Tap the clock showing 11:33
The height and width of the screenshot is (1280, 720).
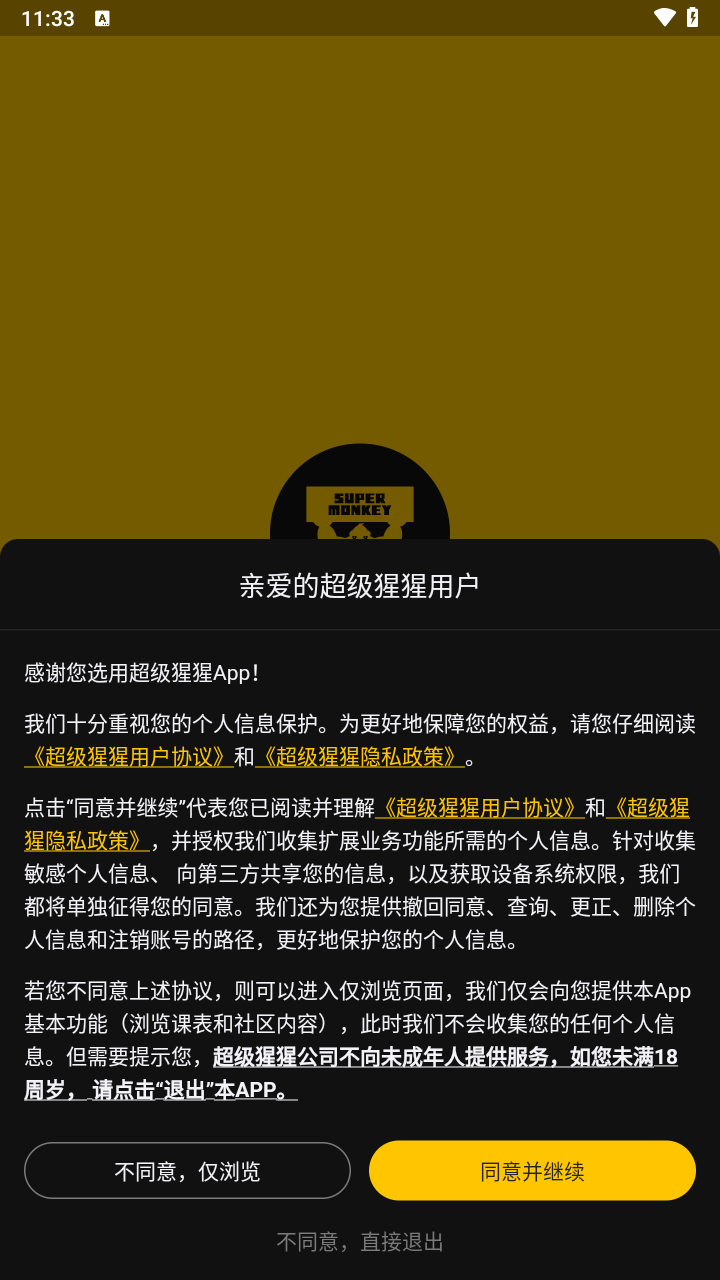tap(46, 17)
